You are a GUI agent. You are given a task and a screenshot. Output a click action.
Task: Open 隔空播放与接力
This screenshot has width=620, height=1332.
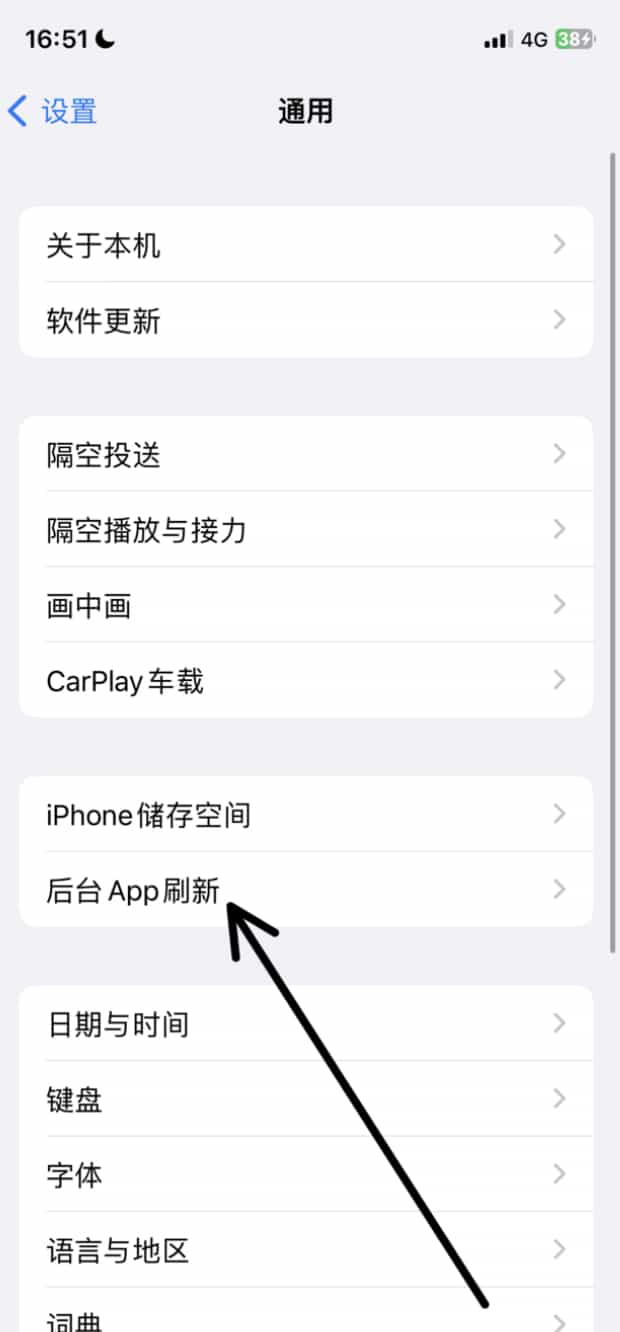coord(306,529)
